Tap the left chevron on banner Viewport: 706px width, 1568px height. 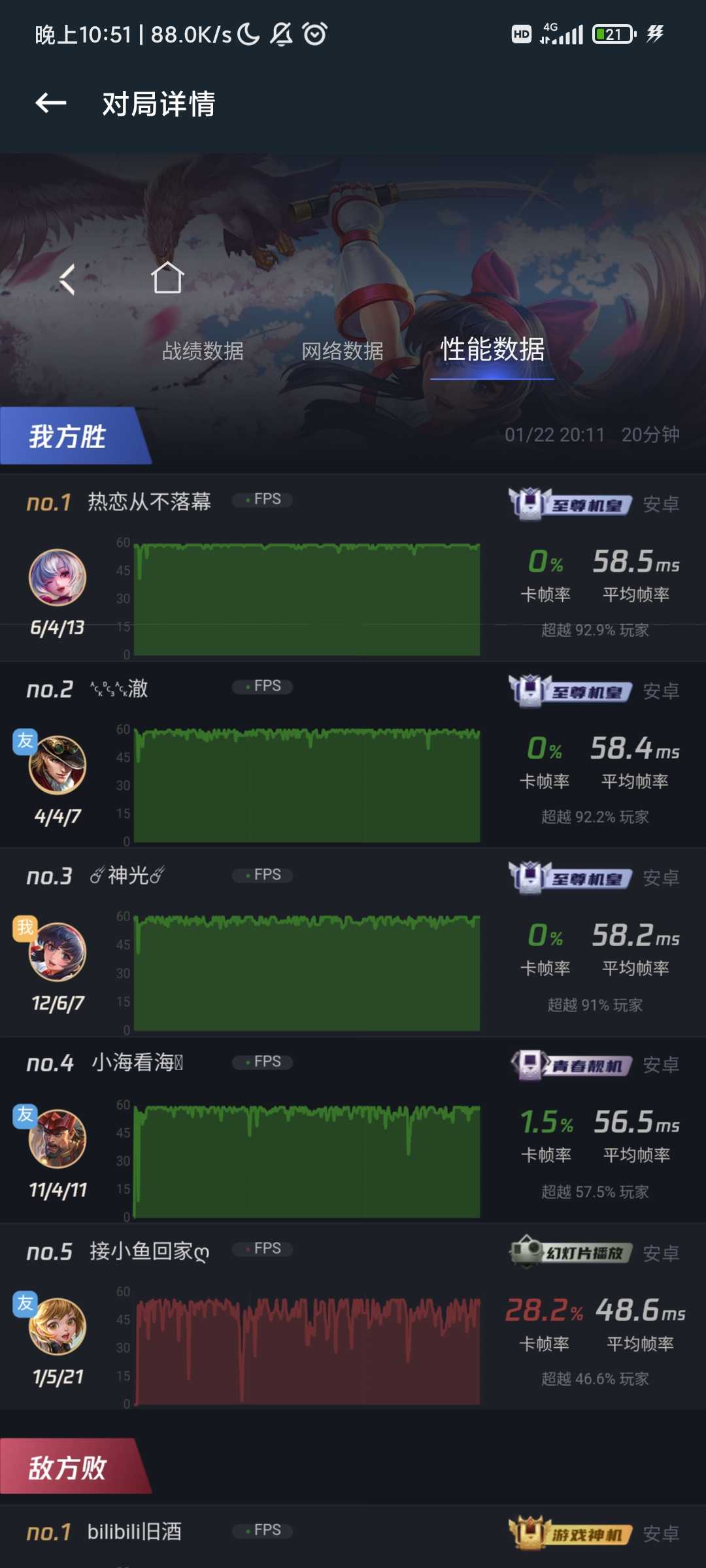coord(67,280)
